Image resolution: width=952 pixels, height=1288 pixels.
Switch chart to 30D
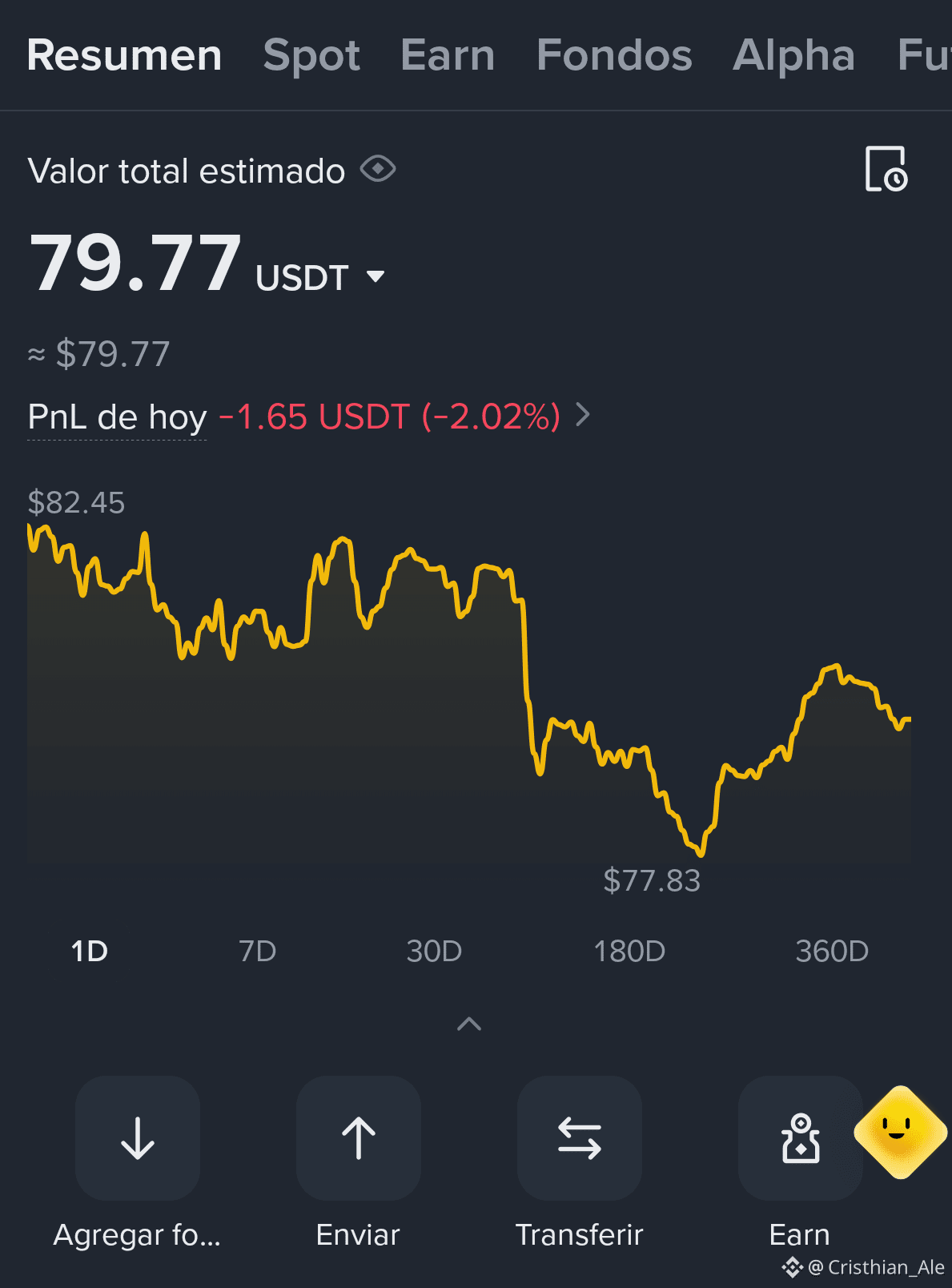(434, 951)
